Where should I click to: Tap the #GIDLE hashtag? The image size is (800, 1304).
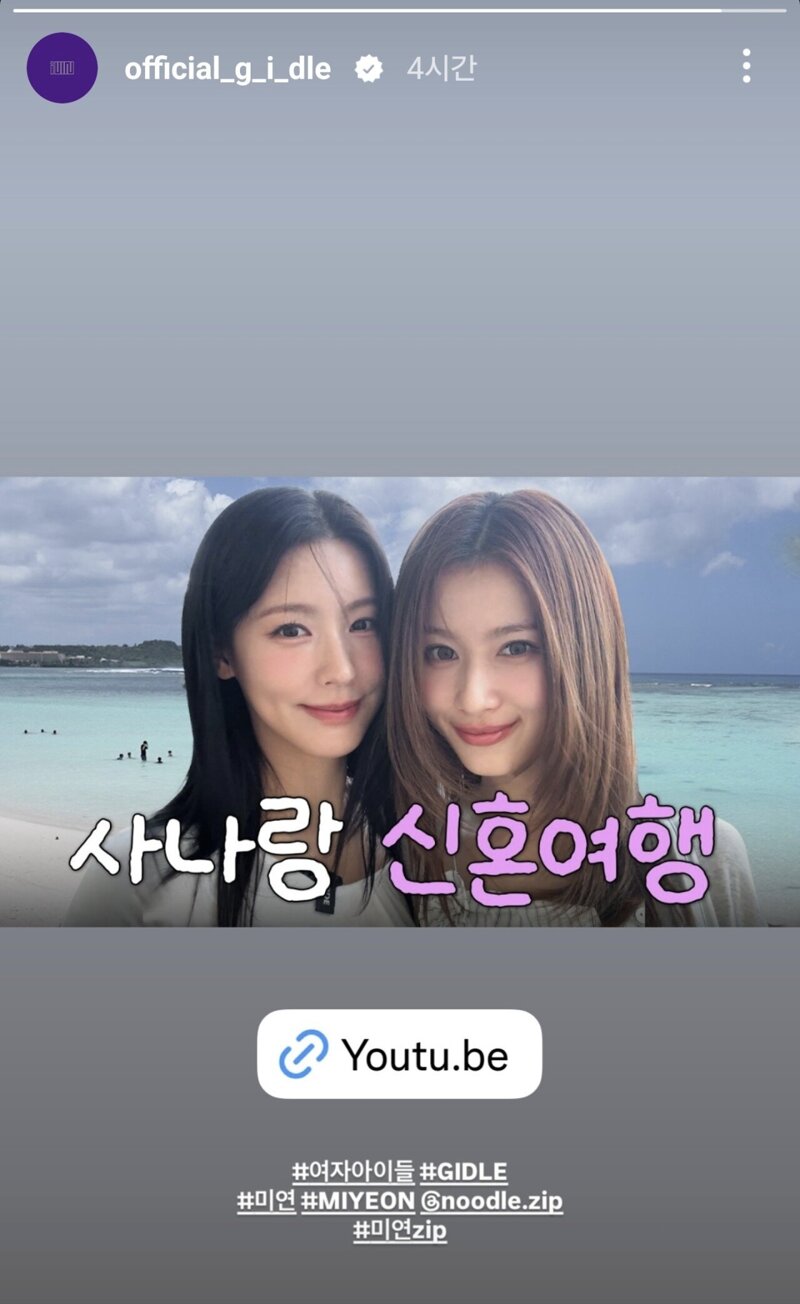pyautogui.click(x=463, y=1171)
